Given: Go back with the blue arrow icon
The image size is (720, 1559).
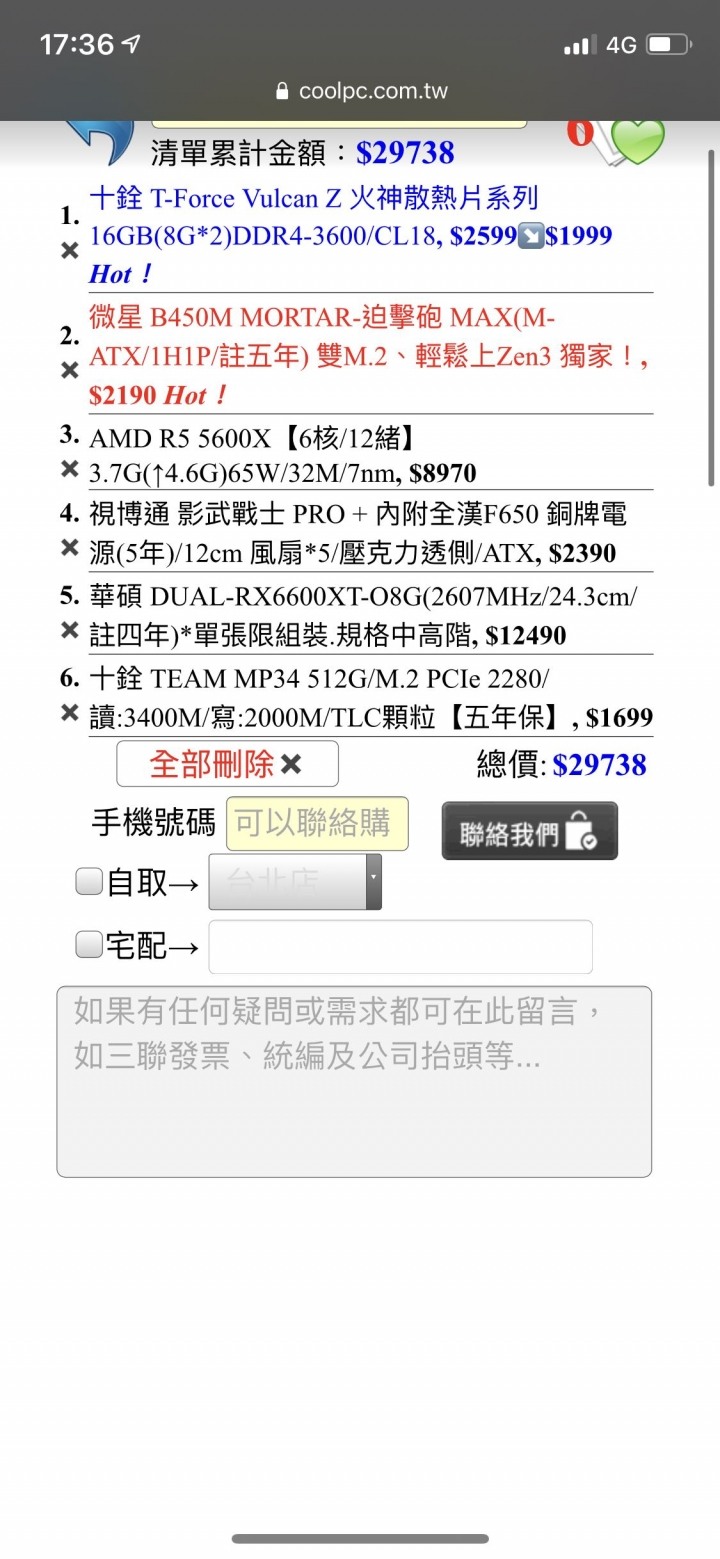Looking at the screenshot, I should 100,140.
